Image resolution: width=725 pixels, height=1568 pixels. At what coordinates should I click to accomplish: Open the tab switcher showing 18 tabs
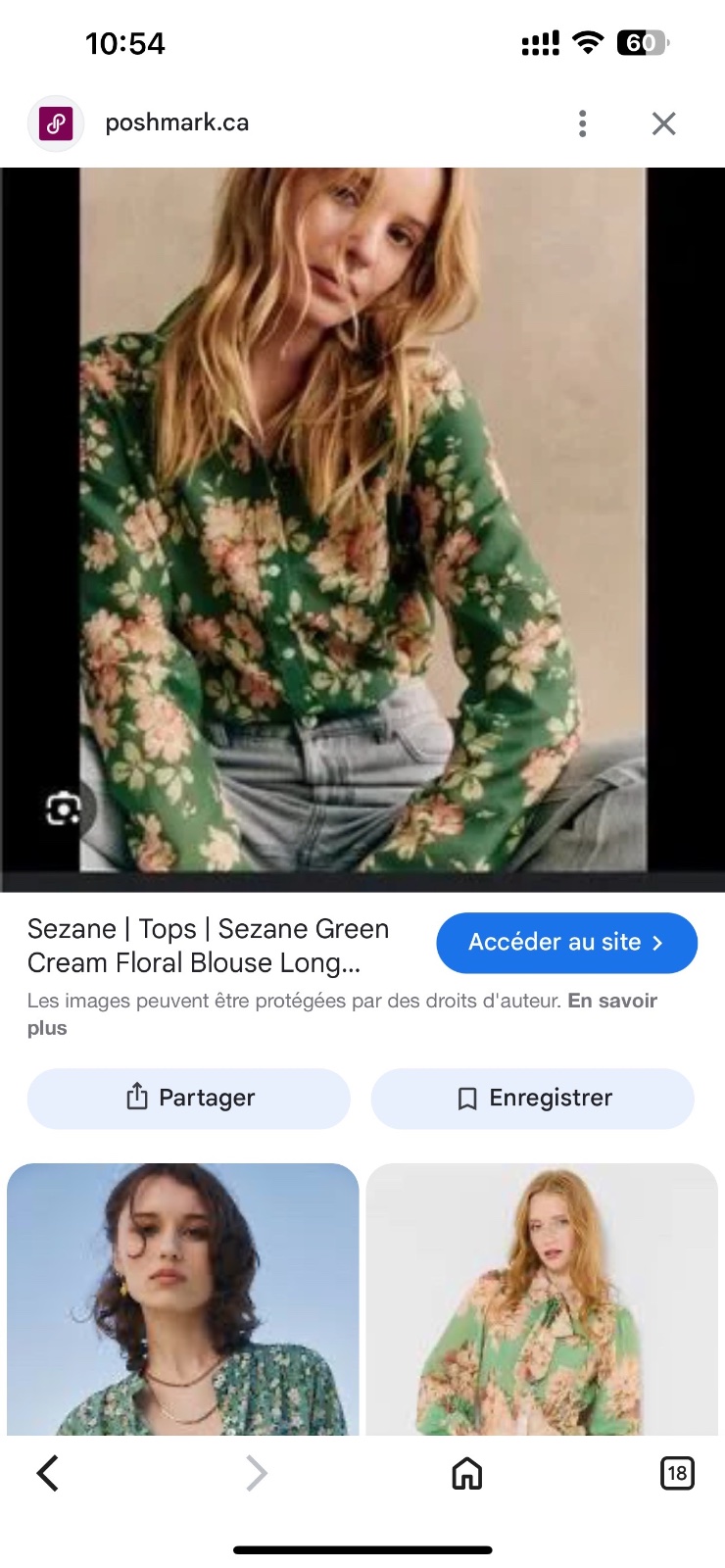coord(677,1472)
